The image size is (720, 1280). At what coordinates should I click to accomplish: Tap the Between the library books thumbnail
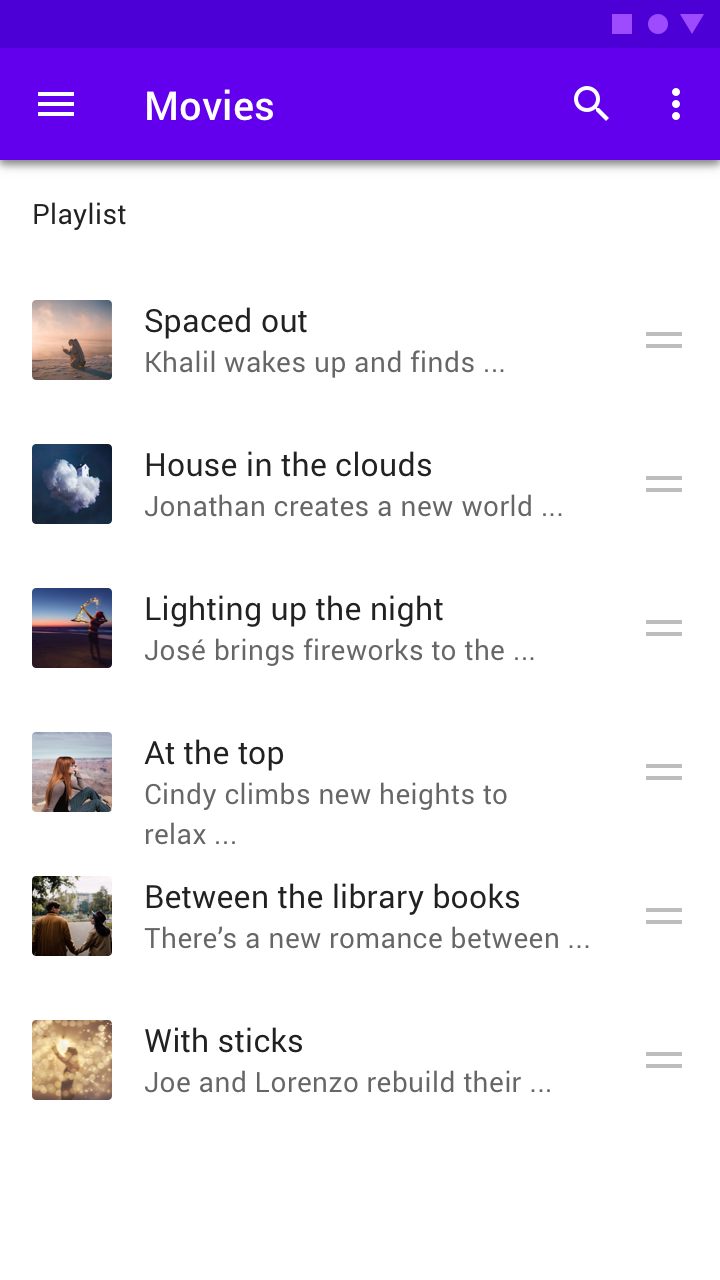[71, 916]
